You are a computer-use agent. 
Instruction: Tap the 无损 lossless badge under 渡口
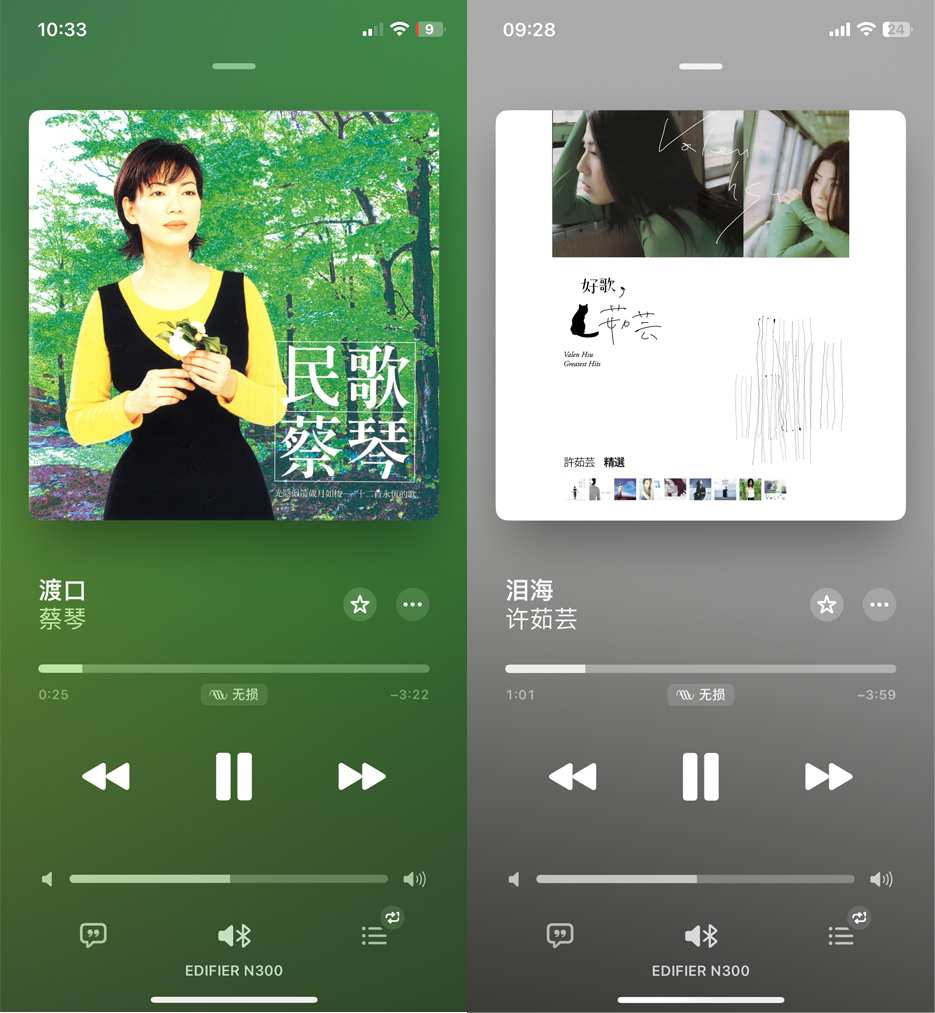(x=234, y=694)
